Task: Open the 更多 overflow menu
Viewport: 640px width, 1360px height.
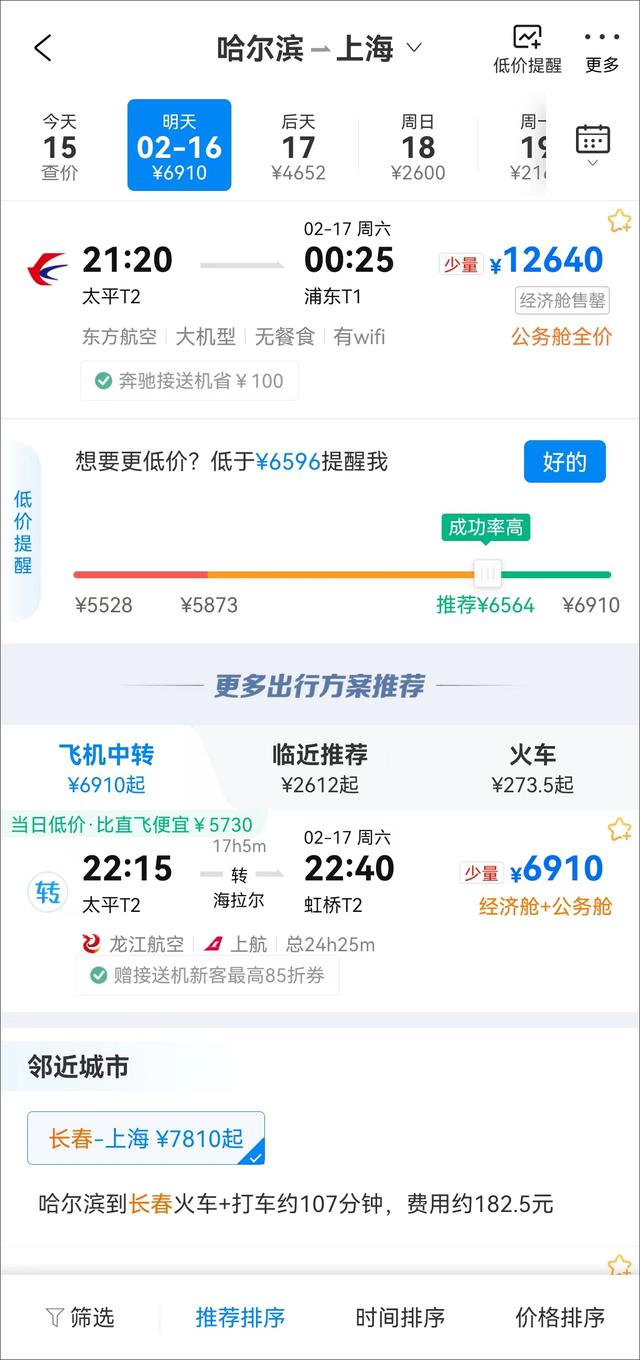Action: (x=602, y=50)
